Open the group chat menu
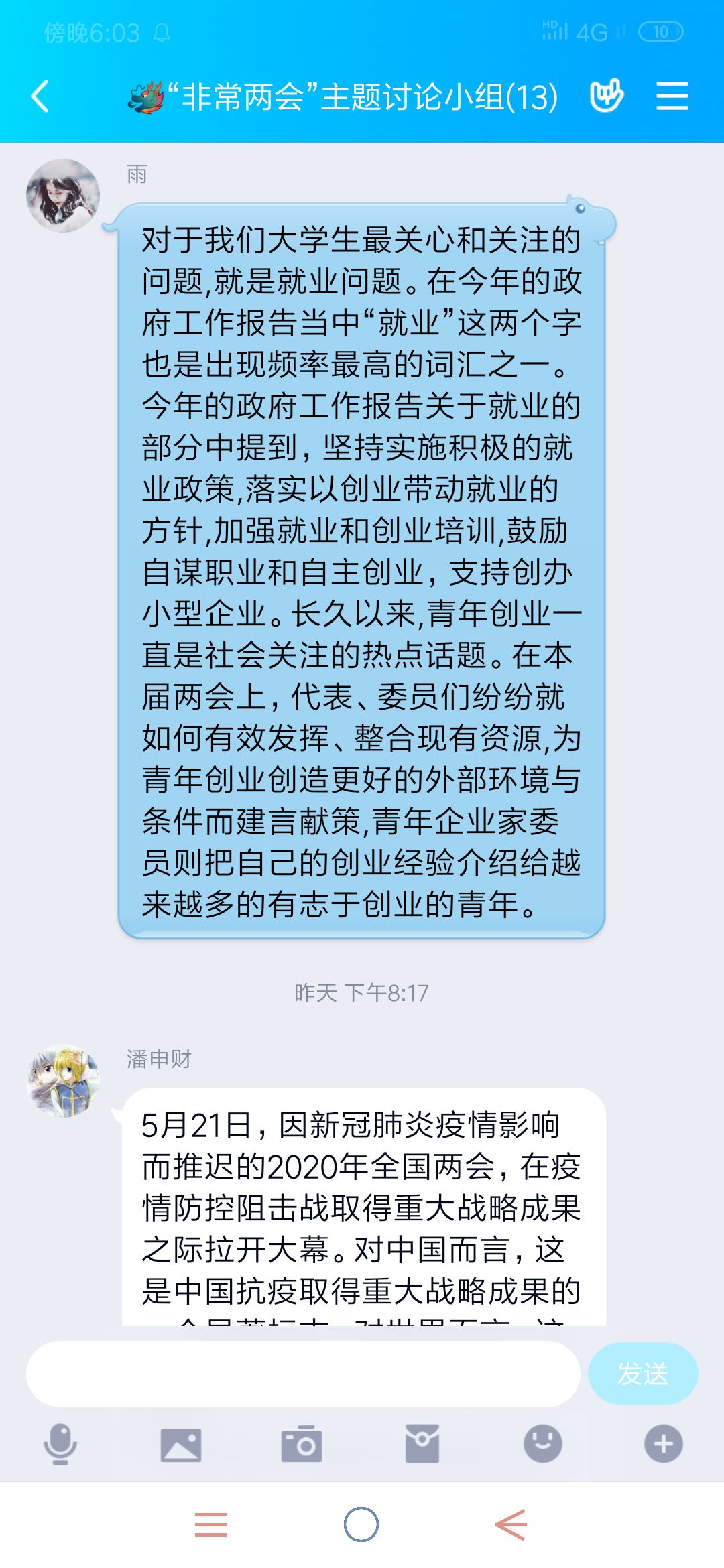Screen dimensions: 724x1568 672,96
